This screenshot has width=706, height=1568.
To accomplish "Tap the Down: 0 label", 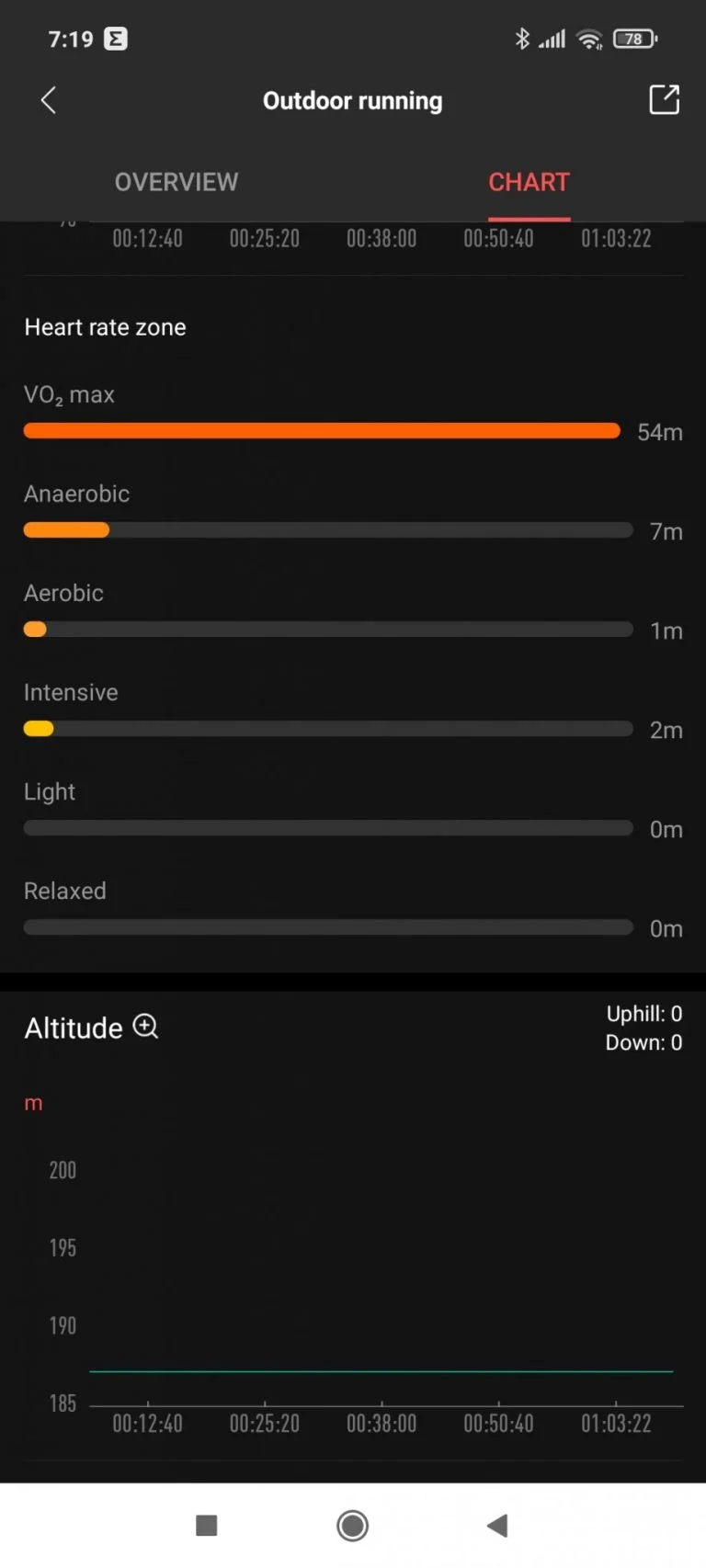I will (x=643, y=1042).
